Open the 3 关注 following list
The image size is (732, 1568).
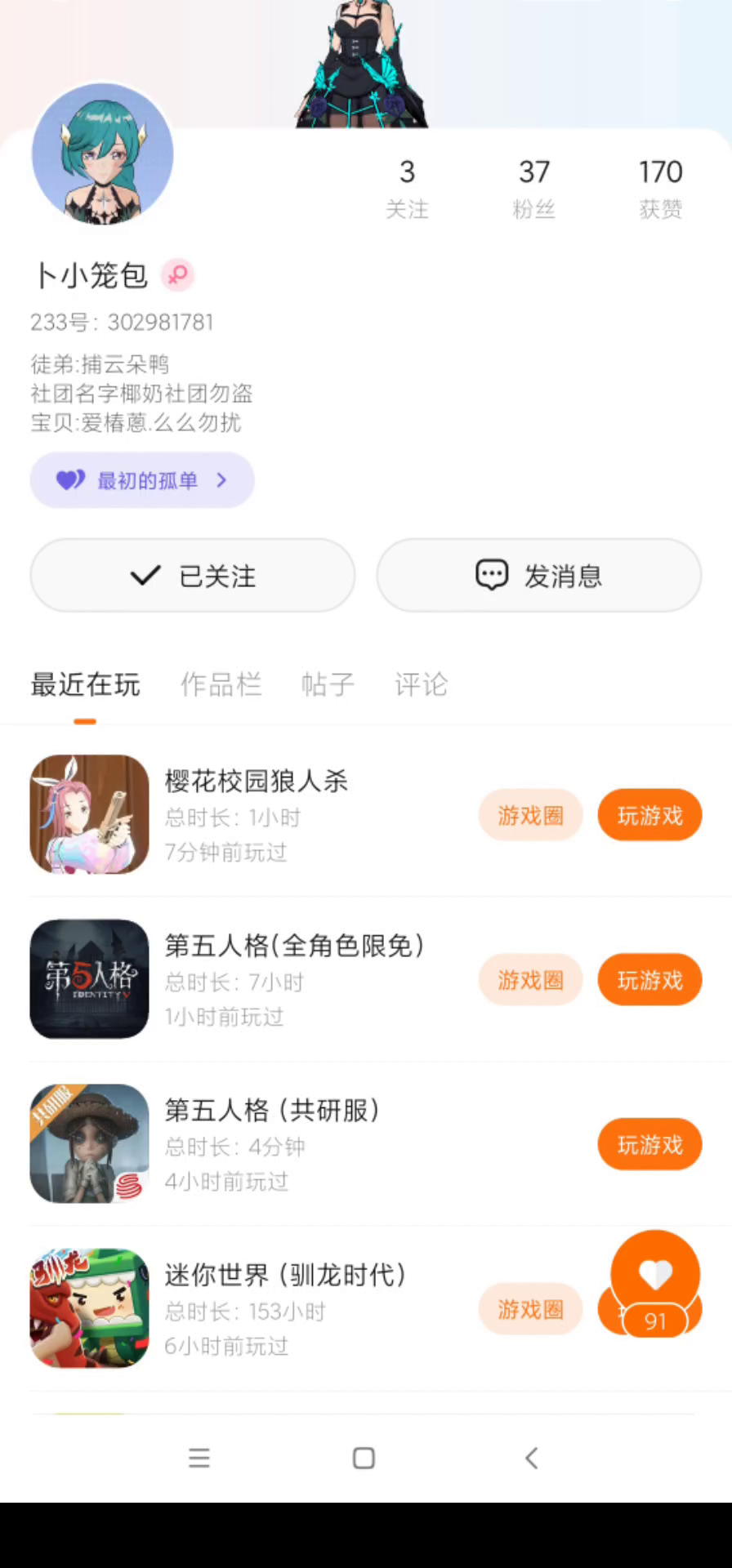point(407,188)
